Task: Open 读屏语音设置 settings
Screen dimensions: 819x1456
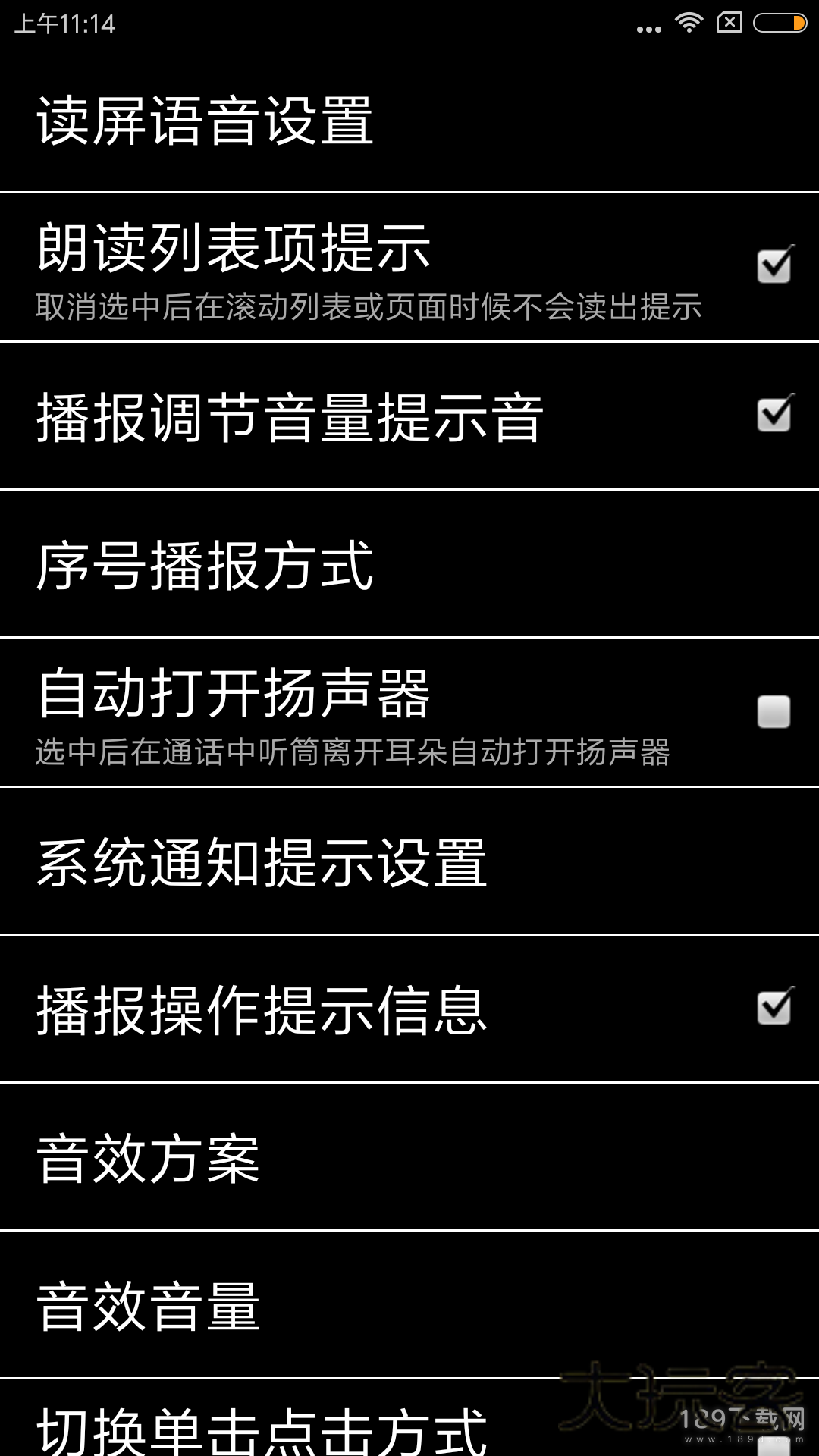Action: pyautogui.click(x=205, y=121)
